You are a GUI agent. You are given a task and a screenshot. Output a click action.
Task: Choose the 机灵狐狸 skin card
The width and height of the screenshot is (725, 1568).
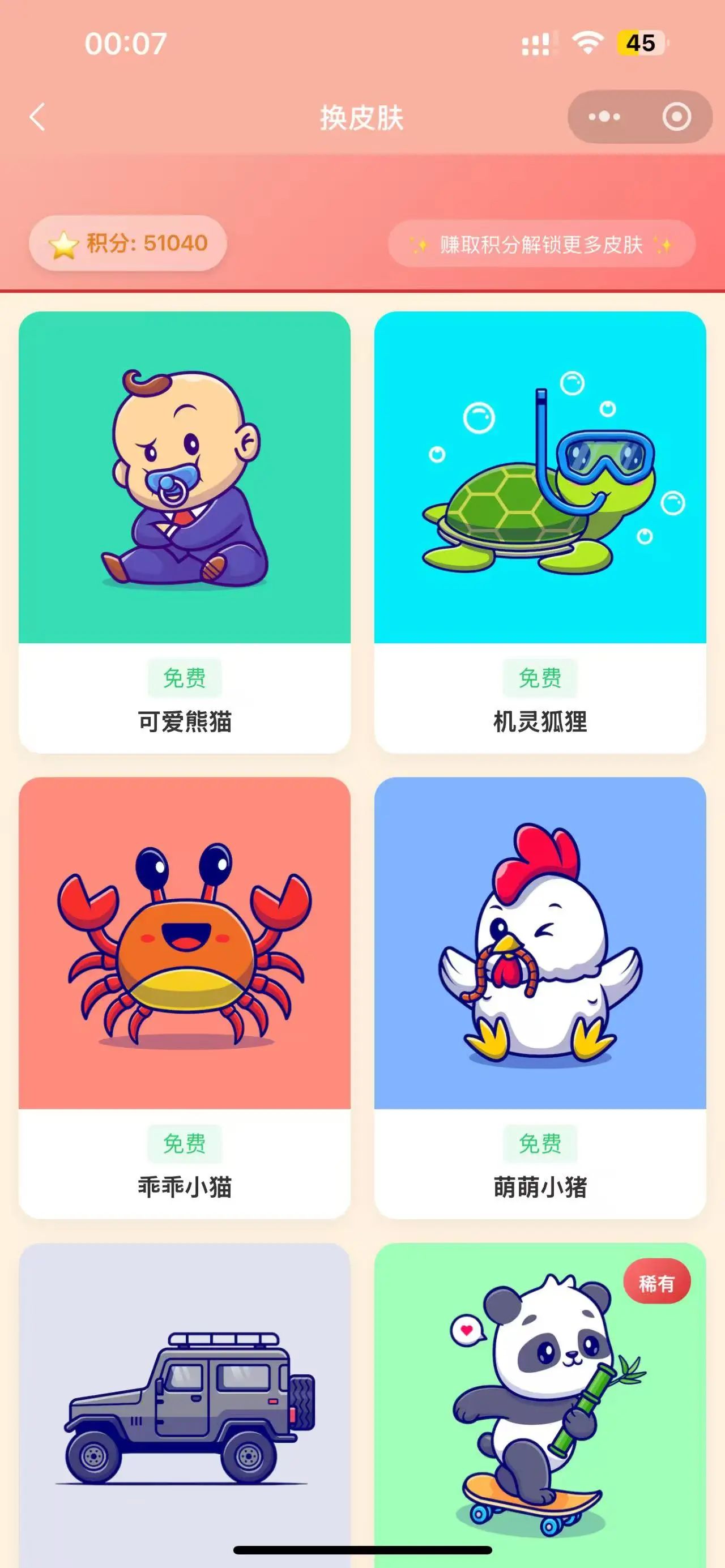540,531
